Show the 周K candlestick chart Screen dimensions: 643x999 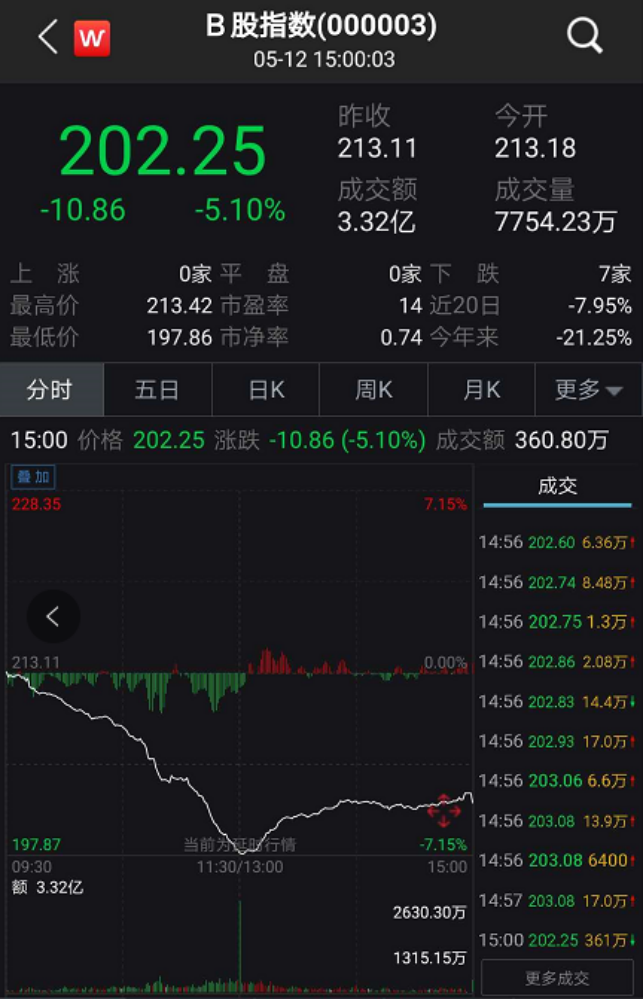(373, 390)
